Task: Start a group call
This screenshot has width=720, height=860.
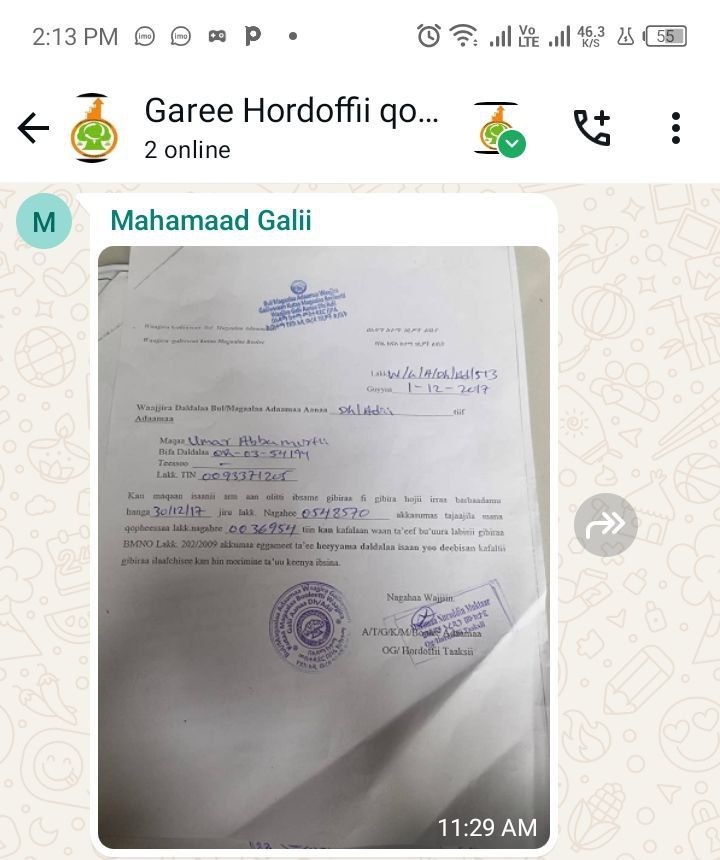Action: click(x=591, y=128)
